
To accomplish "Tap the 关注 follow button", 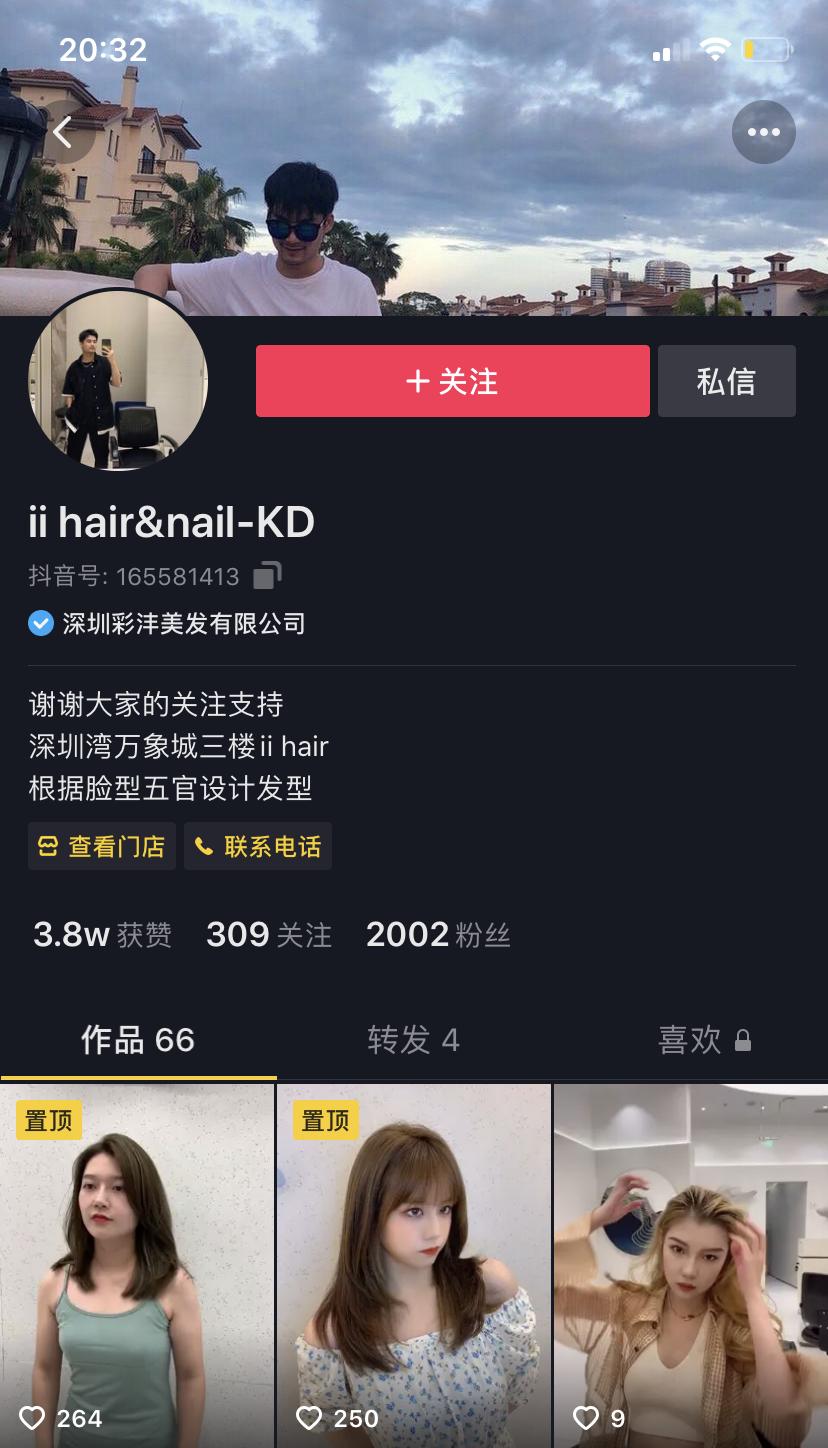I will pos(452,380).
